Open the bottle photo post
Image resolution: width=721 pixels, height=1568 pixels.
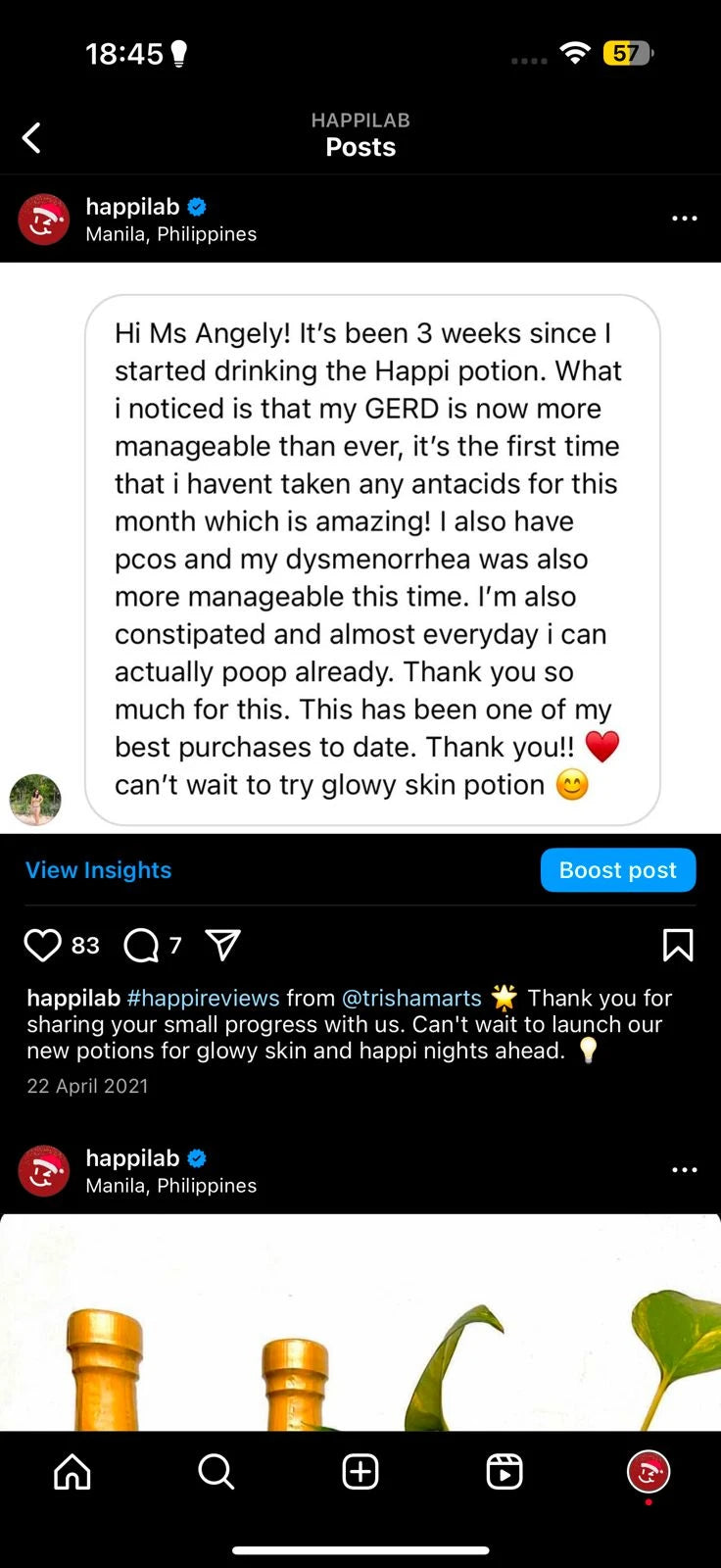[360, 1323]
